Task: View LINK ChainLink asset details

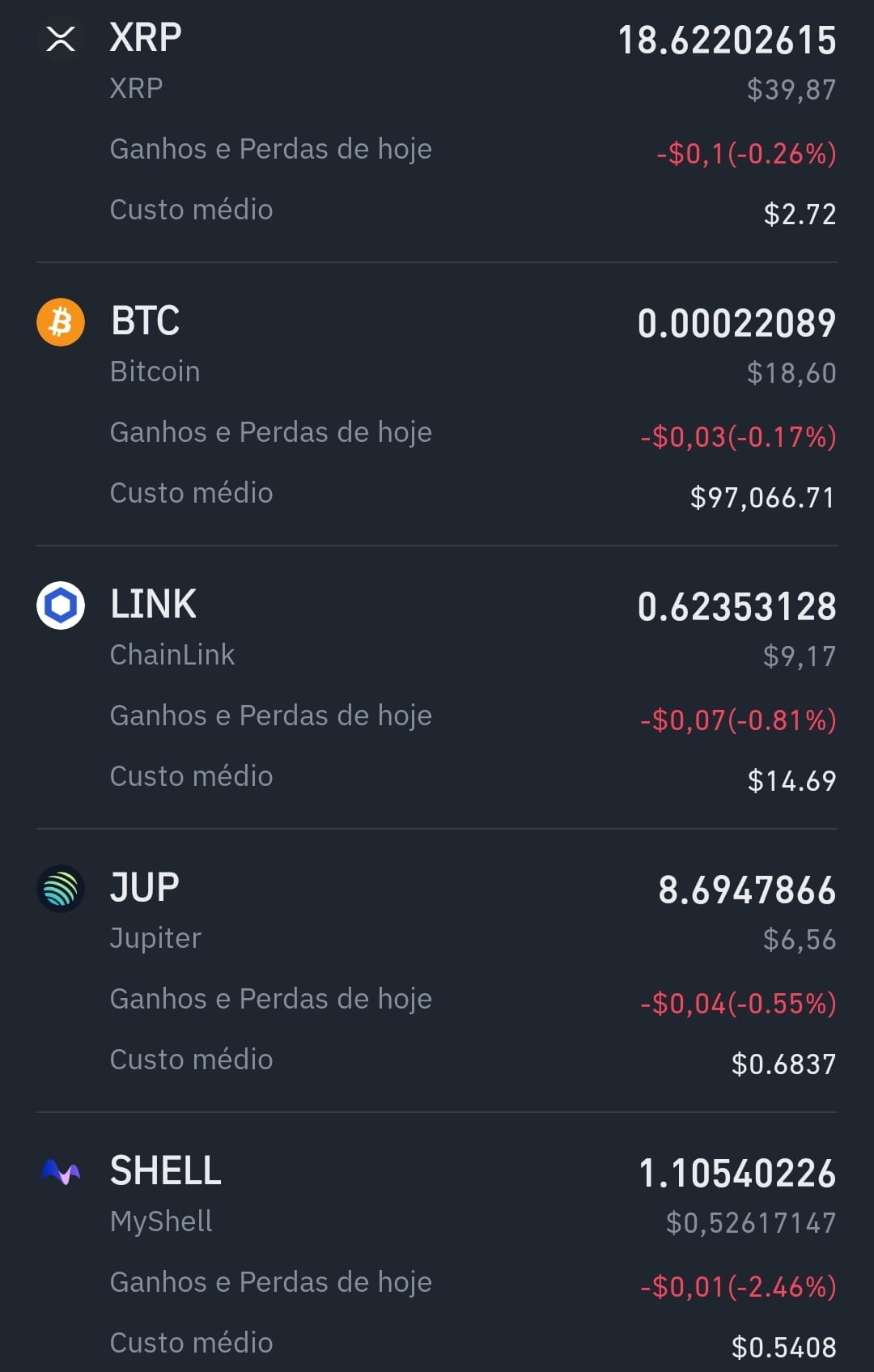Action: 437,687
